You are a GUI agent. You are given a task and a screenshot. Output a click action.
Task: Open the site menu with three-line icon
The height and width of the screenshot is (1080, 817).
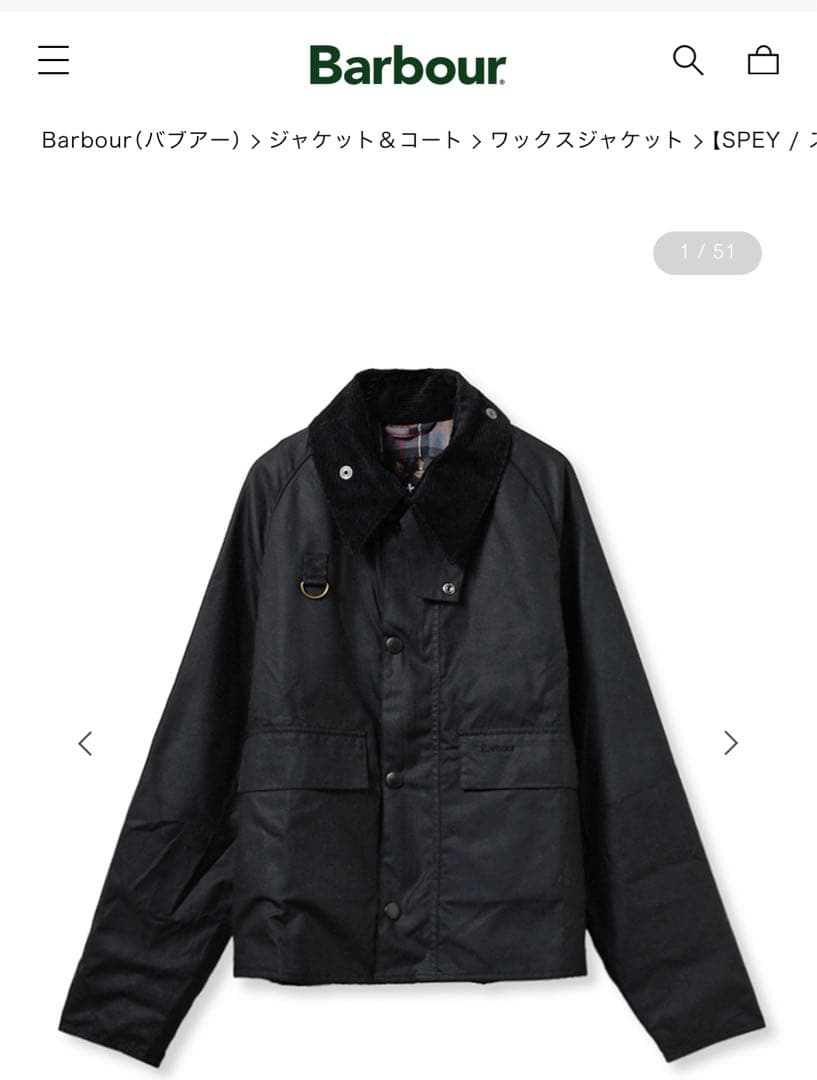click(x=53, y=61)
